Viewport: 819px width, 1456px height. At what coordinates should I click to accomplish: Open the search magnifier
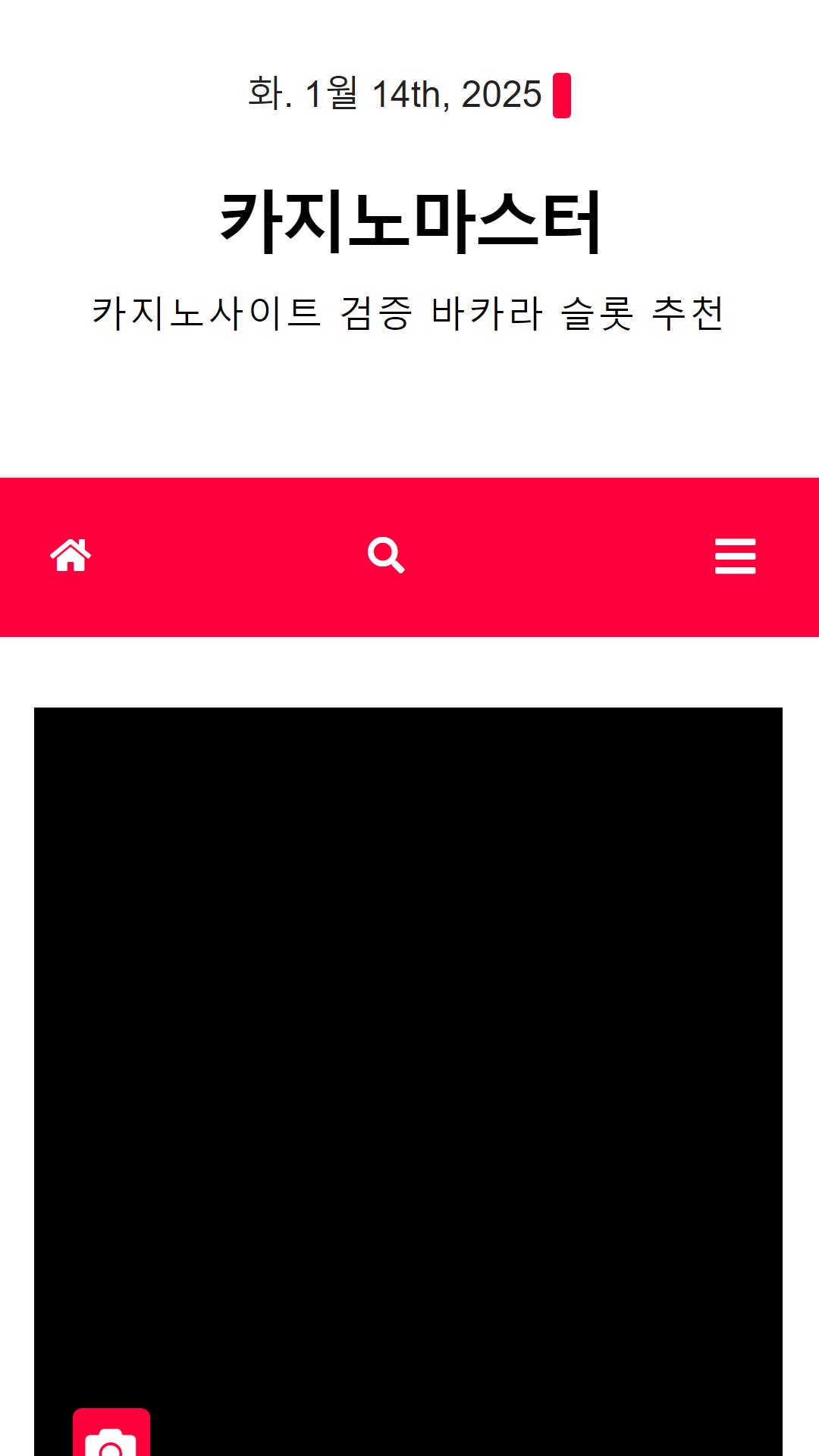(386, 555)
